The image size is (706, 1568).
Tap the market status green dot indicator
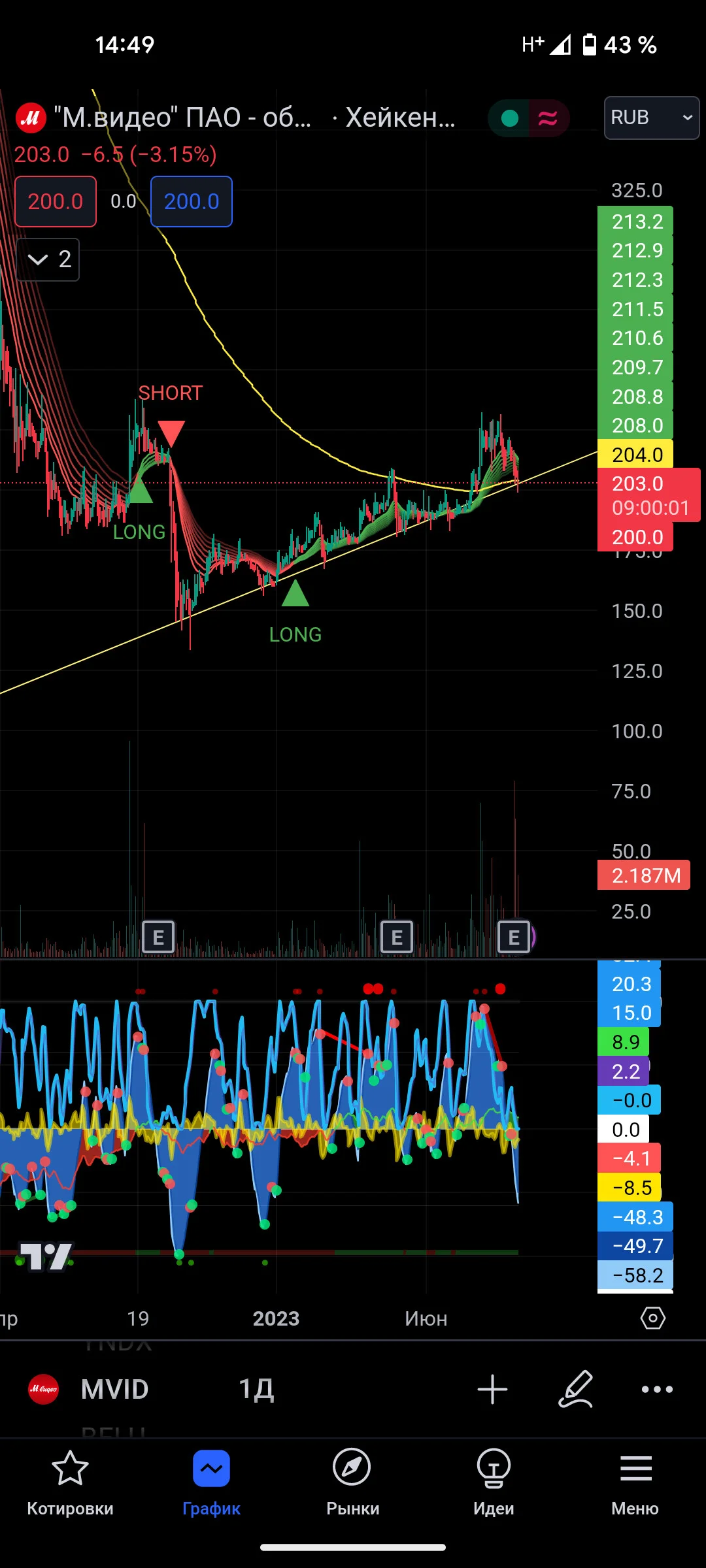point(510,118)
